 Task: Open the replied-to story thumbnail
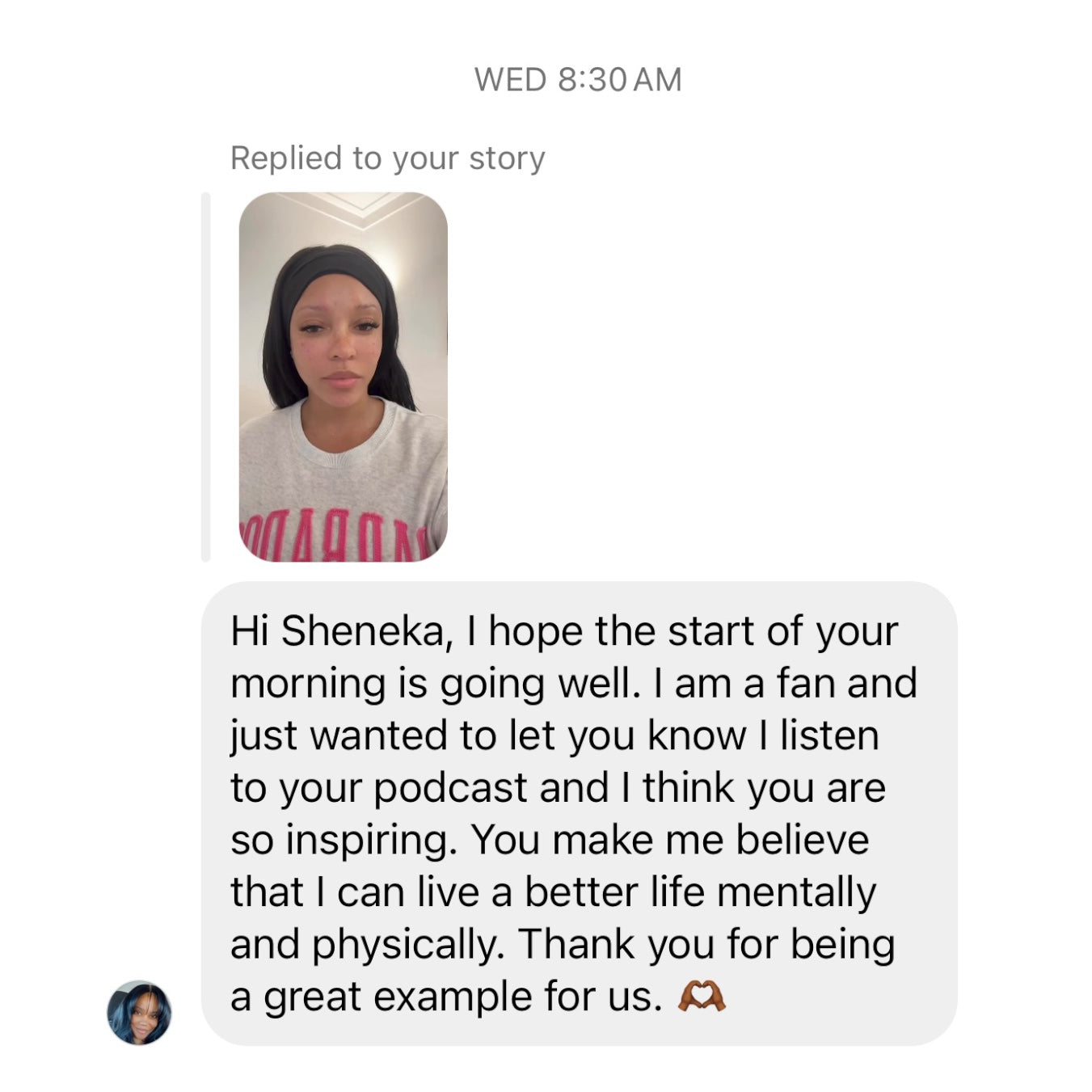pos(343,377)
